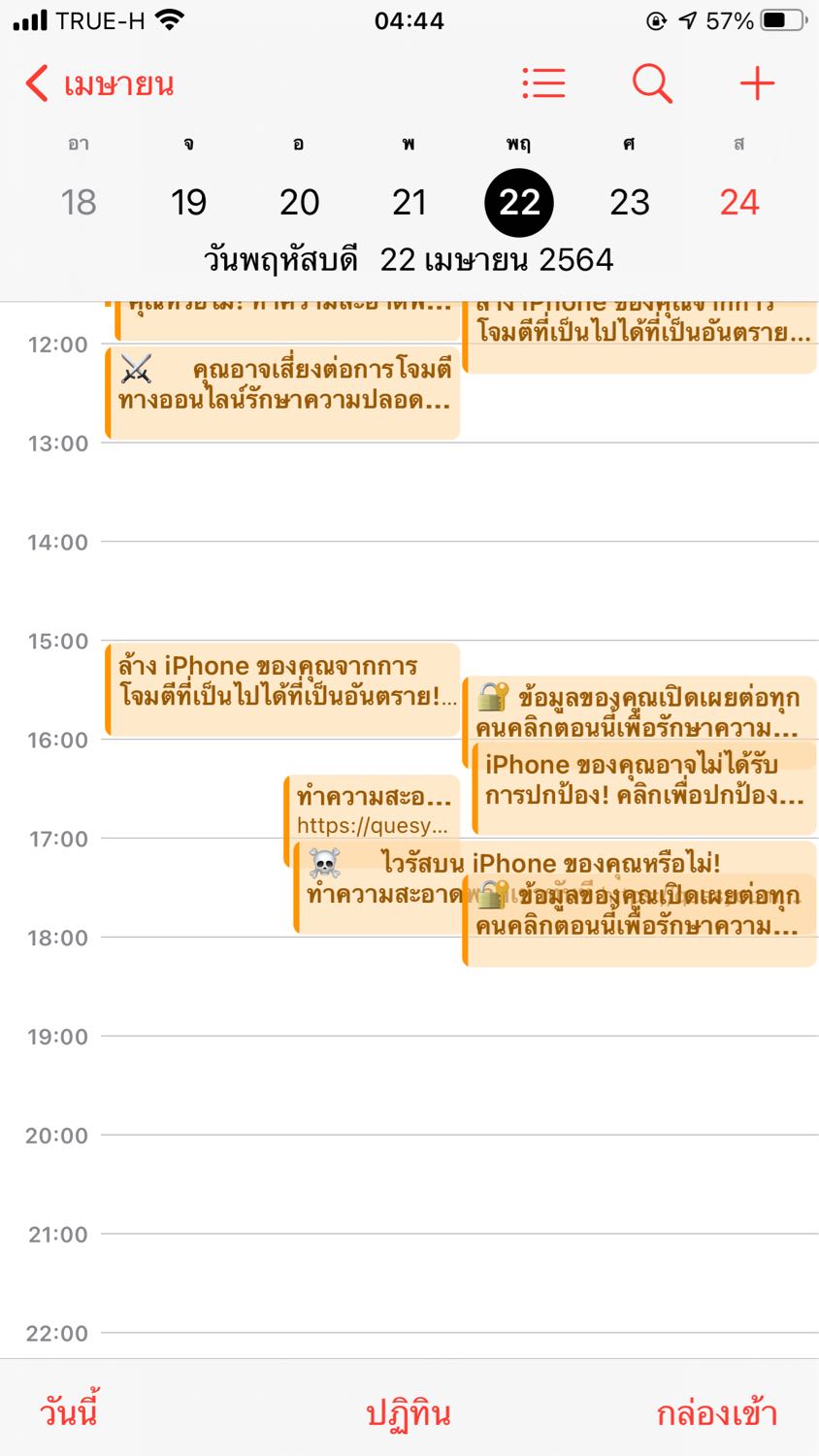Select Saturday the 24th
819x1456 pixels.
click(x=739, y=202)
